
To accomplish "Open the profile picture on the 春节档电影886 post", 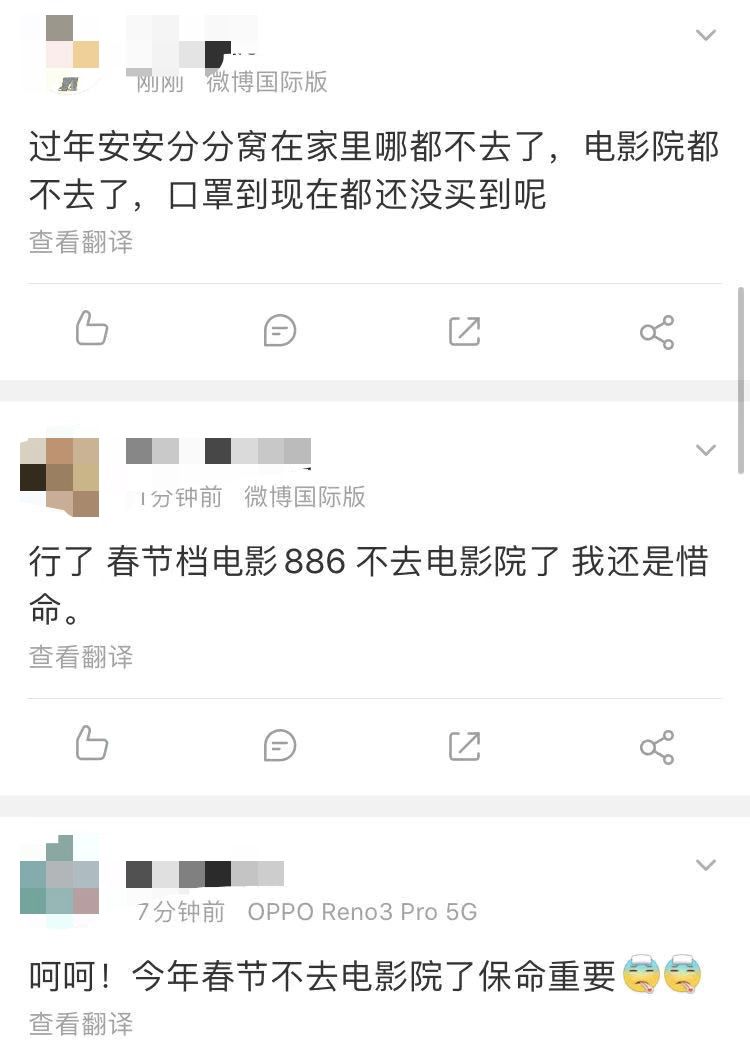I will [60, 475].
